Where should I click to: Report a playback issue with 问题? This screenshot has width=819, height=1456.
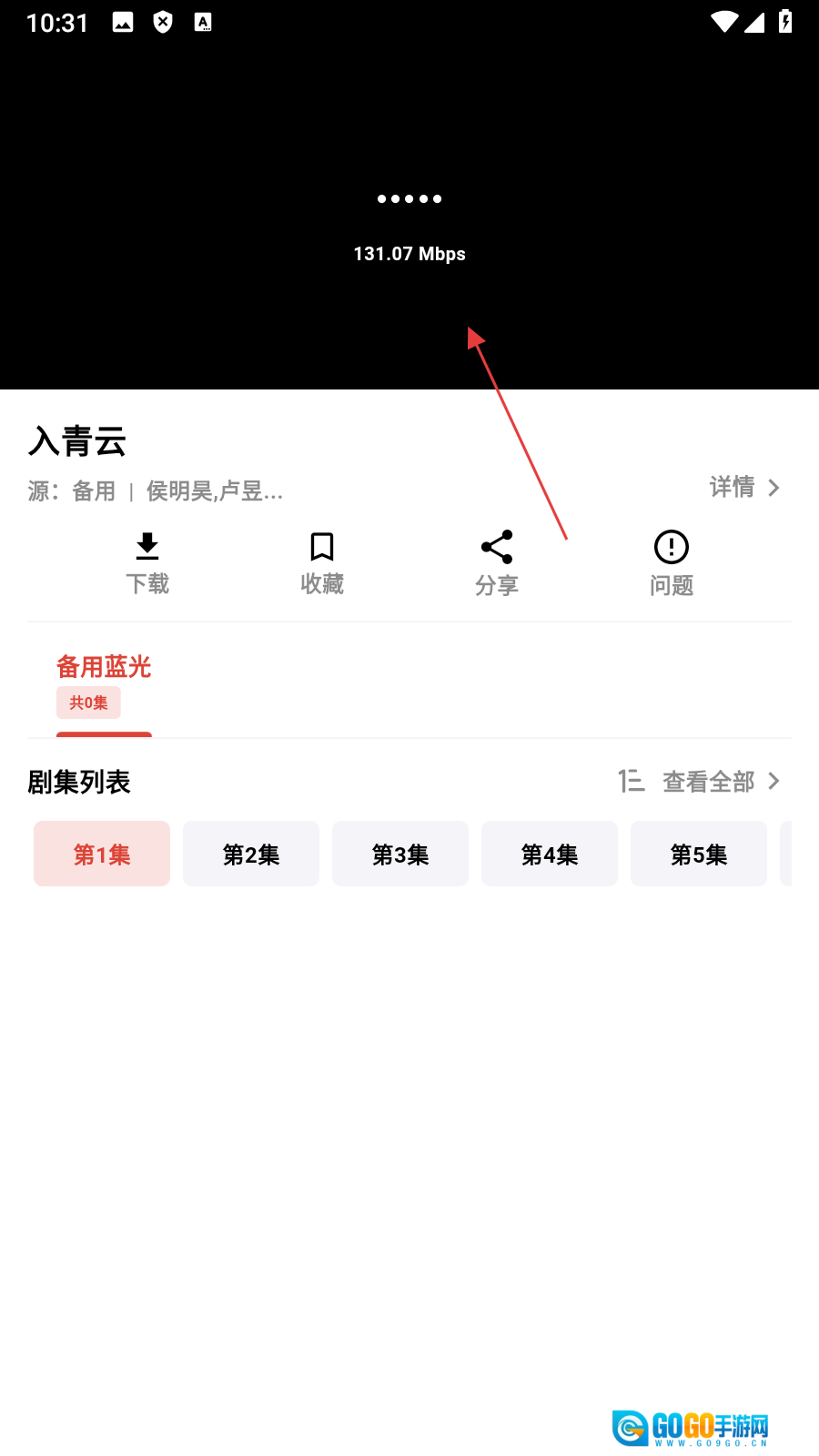pyautogui.click(x=672, y=563)
